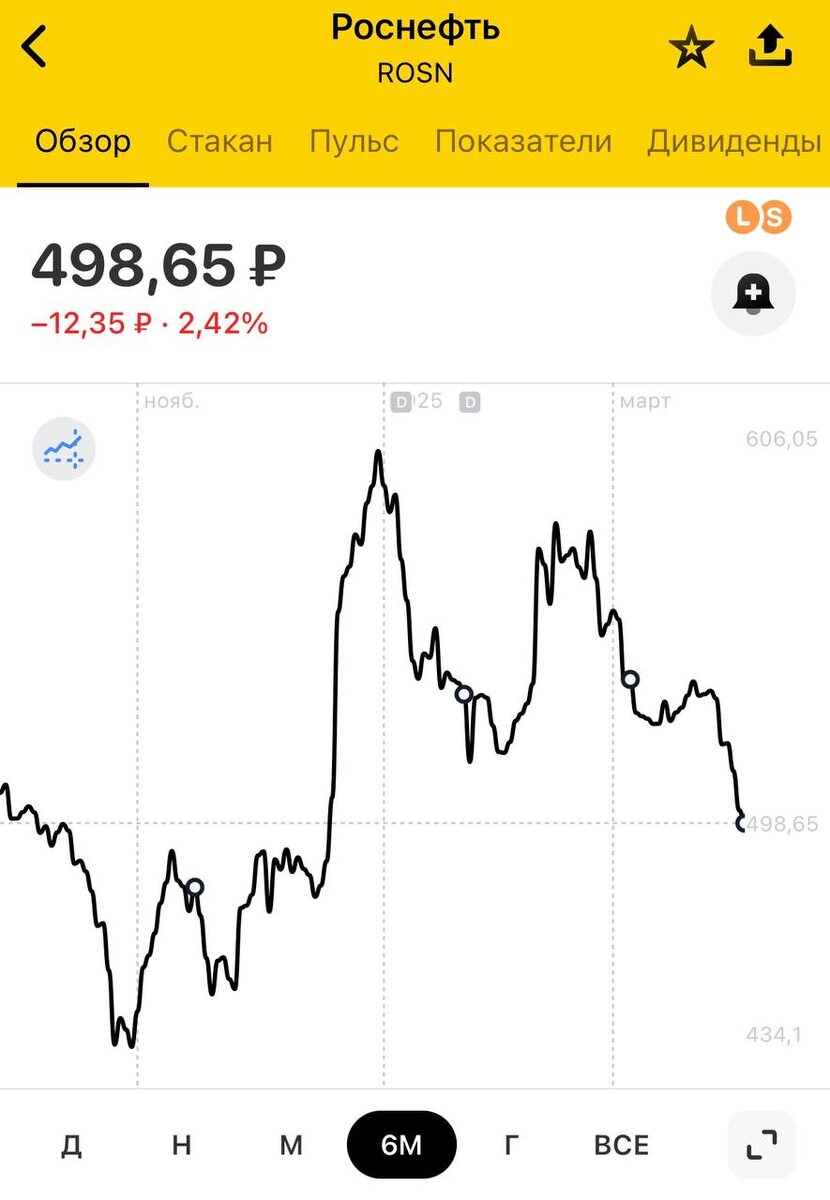The width and height of the screenshot is (830, 1200).
Task: Open chart indicators settings icon
Action: click(64, 449)
